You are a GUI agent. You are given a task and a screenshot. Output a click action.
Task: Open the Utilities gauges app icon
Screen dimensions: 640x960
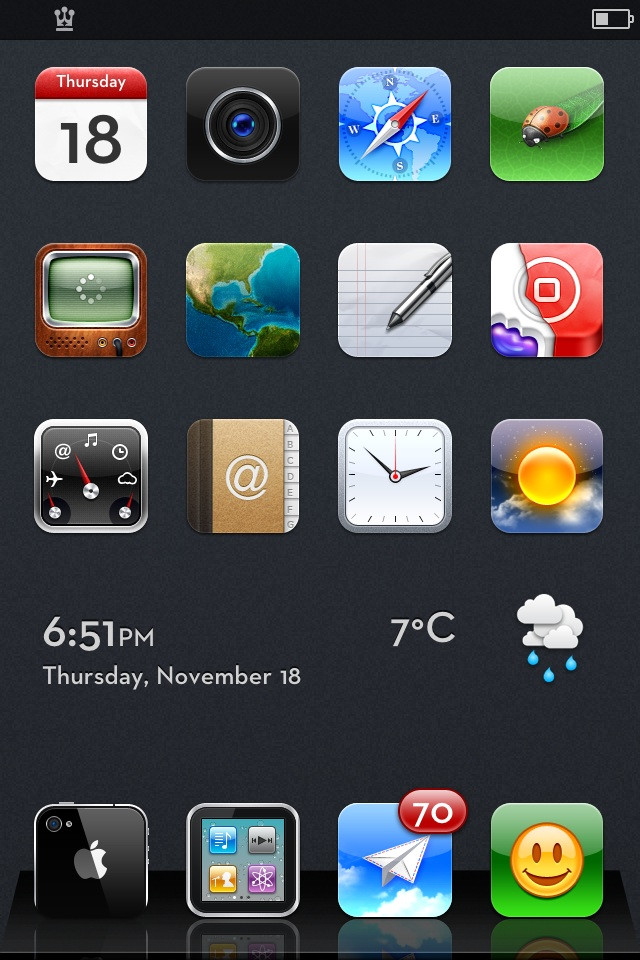click(91, 476)
